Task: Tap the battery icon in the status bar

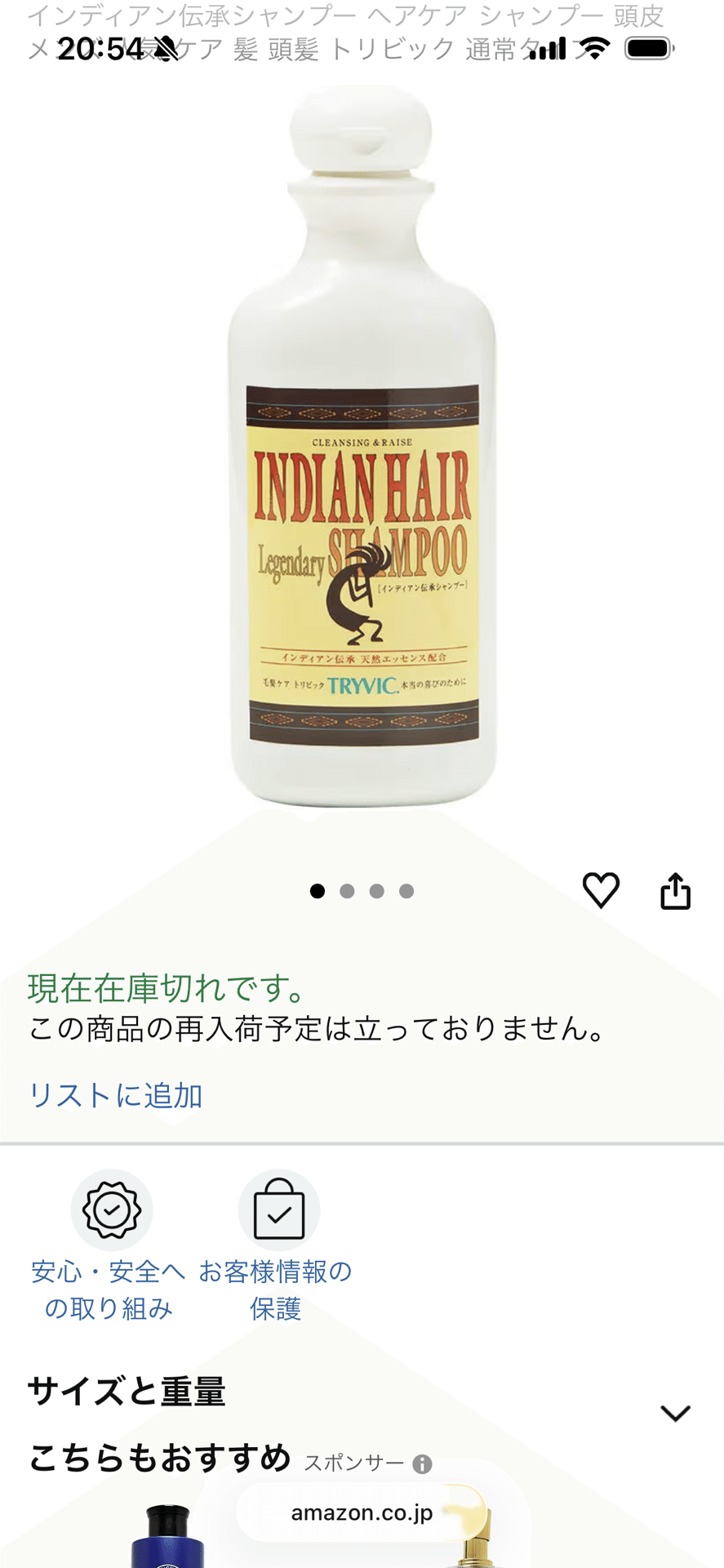Action: (647, 49)
